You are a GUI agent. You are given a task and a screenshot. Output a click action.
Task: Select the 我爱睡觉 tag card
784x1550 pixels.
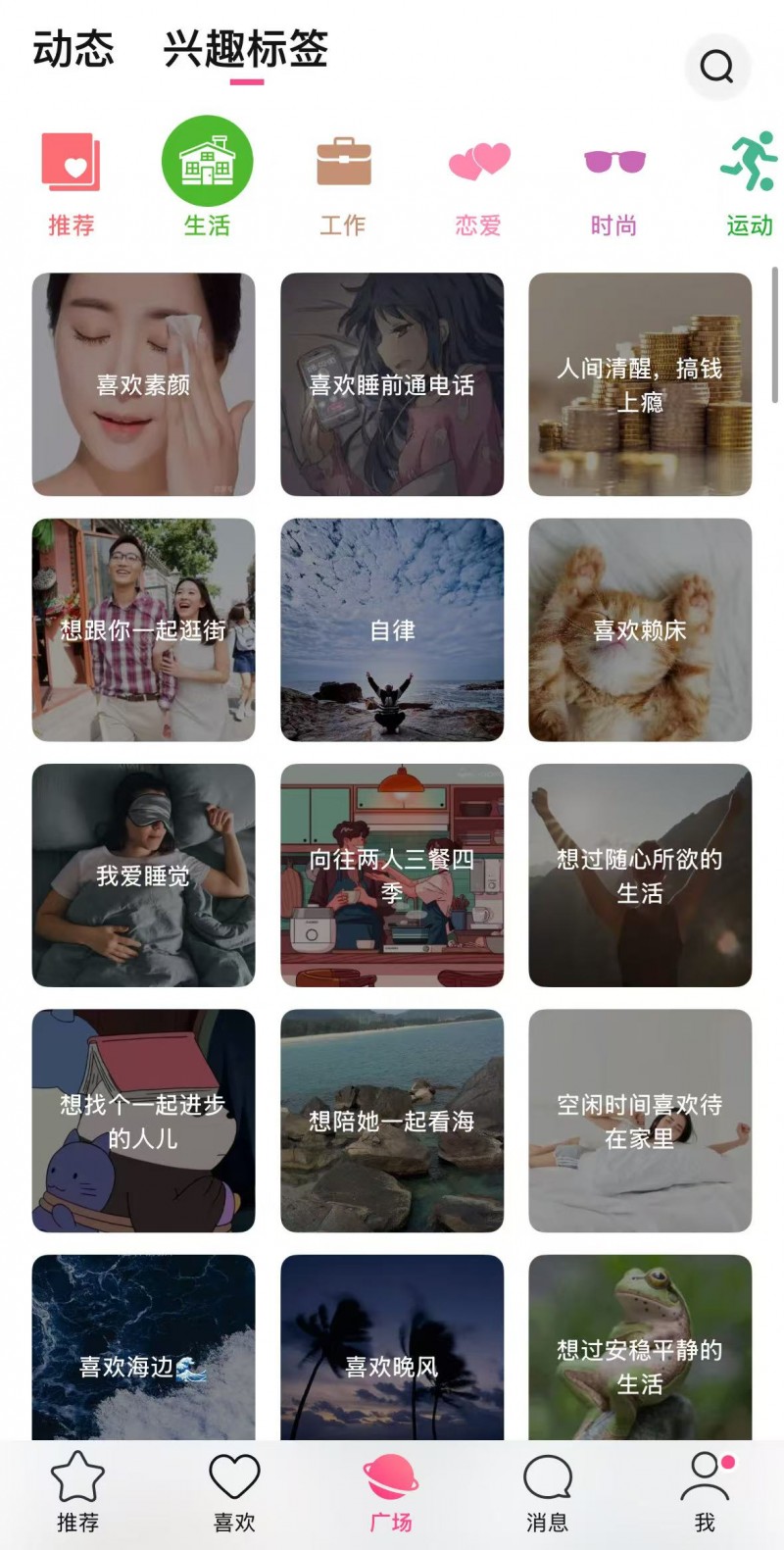(143, 875)
